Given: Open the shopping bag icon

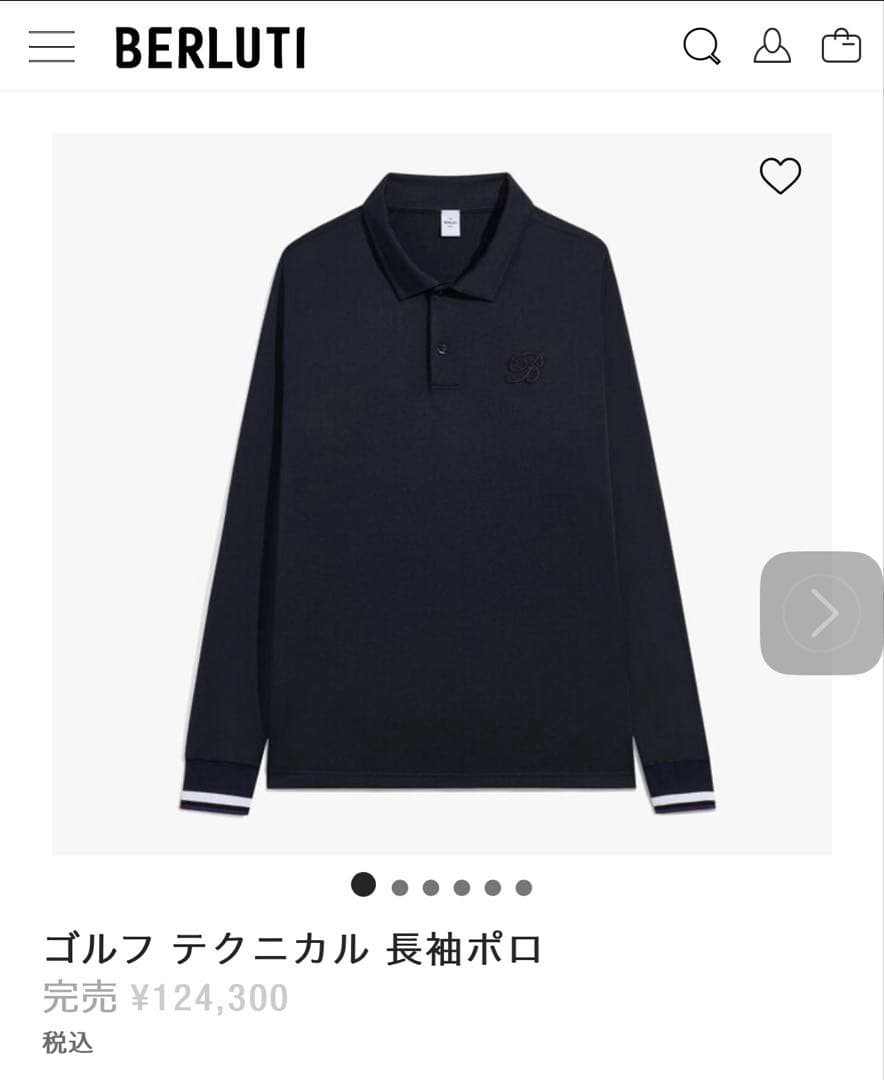Looking at the screenshot, I should pos(843,46).
